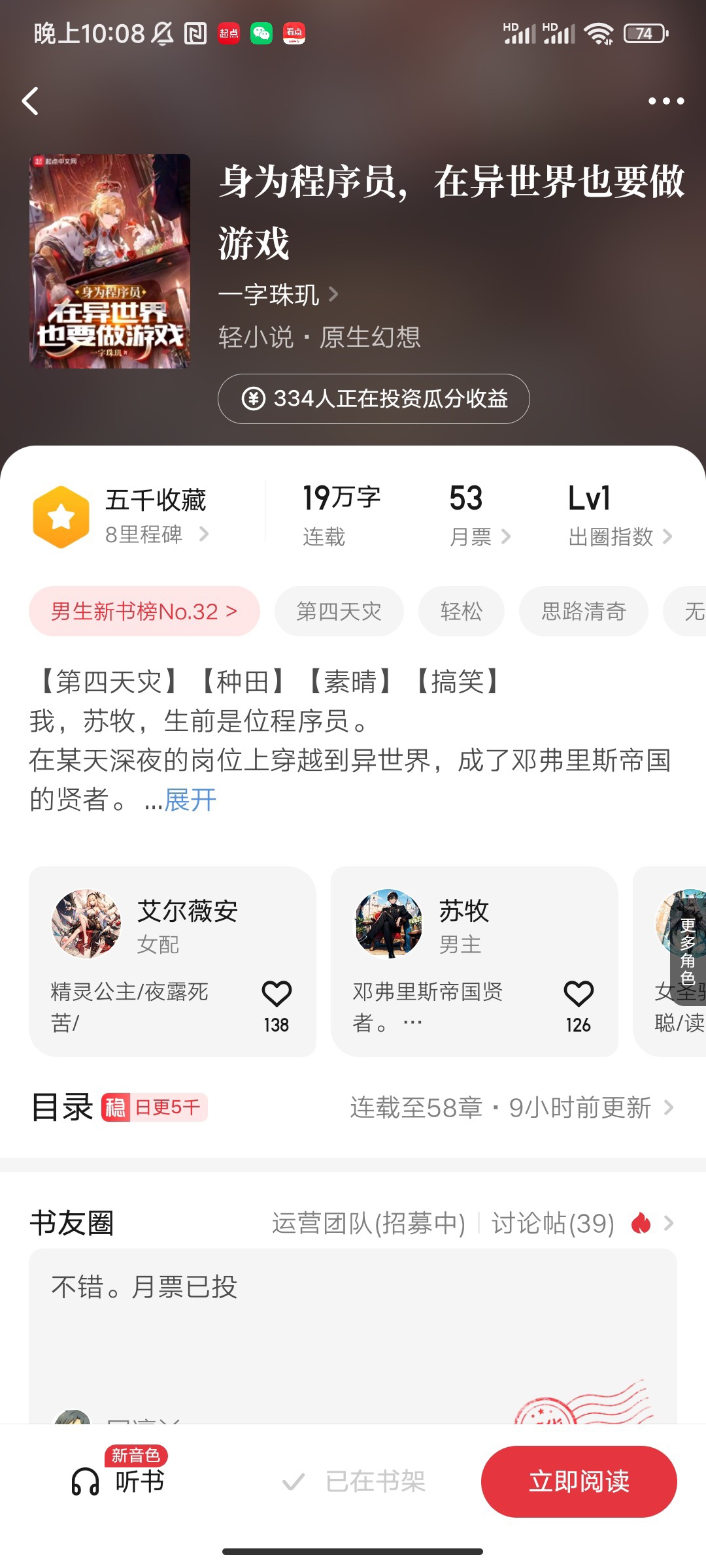Select the 思路清奇 tag chip
Image resolution: width=706 pixels, height=1568 pixels.
(583, 612)
